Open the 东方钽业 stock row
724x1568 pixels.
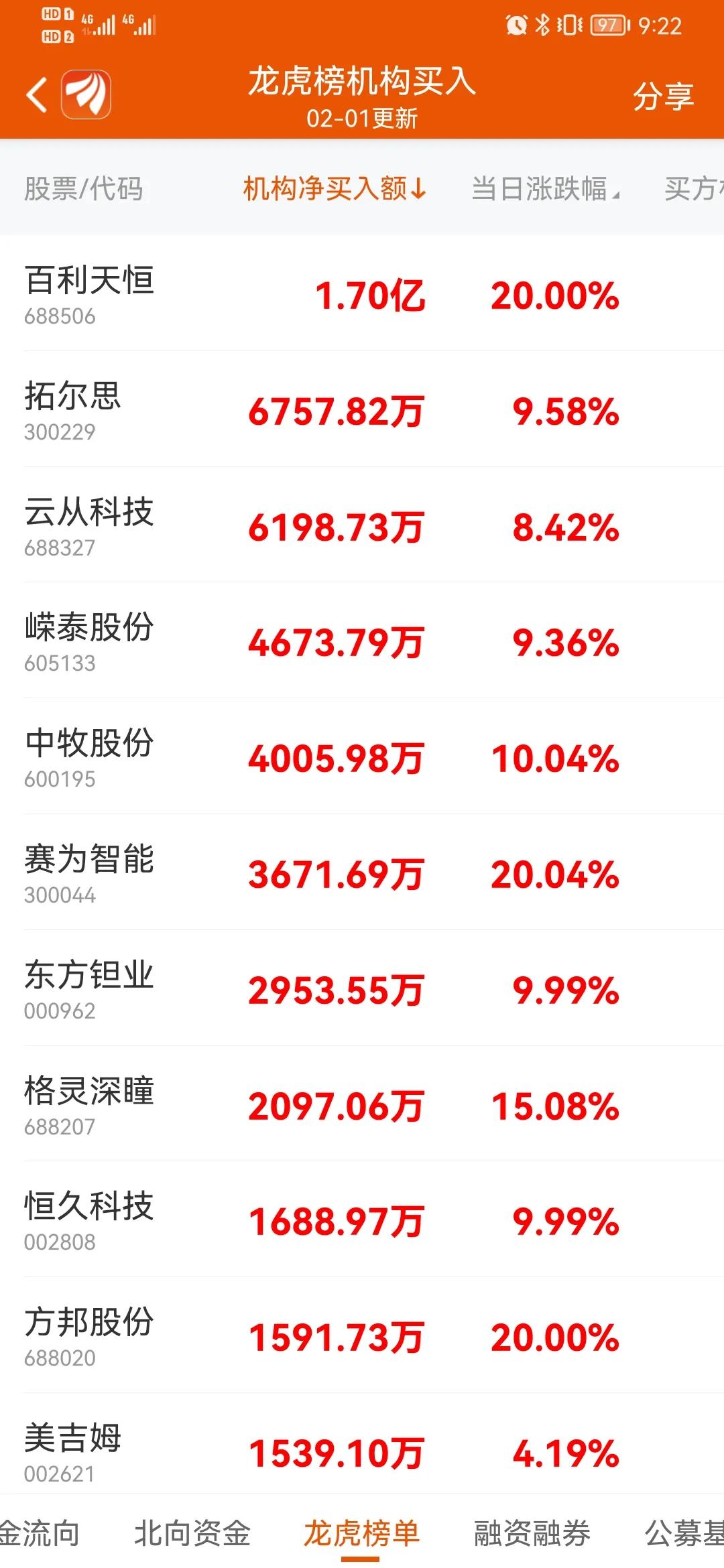click(362, 988)
